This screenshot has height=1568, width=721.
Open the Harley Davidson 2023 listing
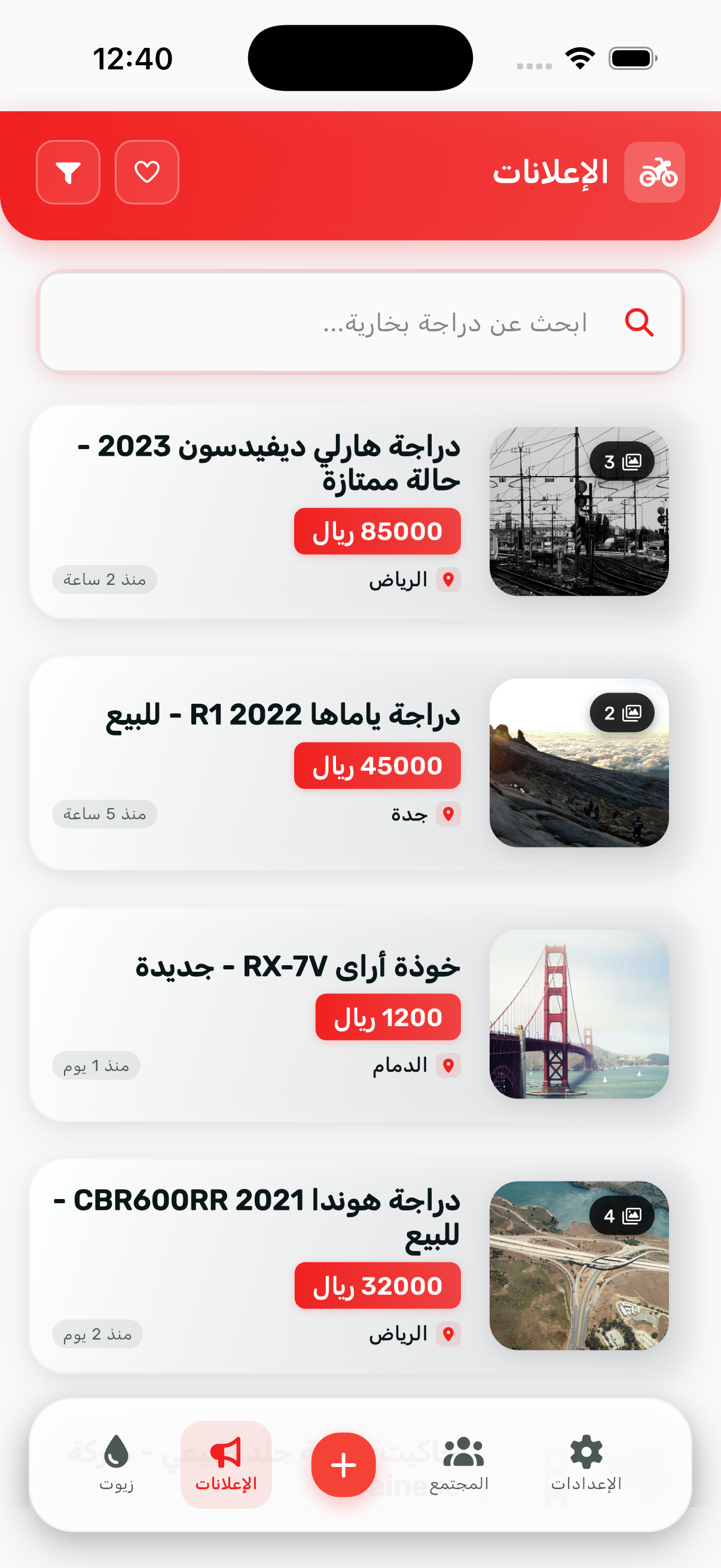coord(360,512)
